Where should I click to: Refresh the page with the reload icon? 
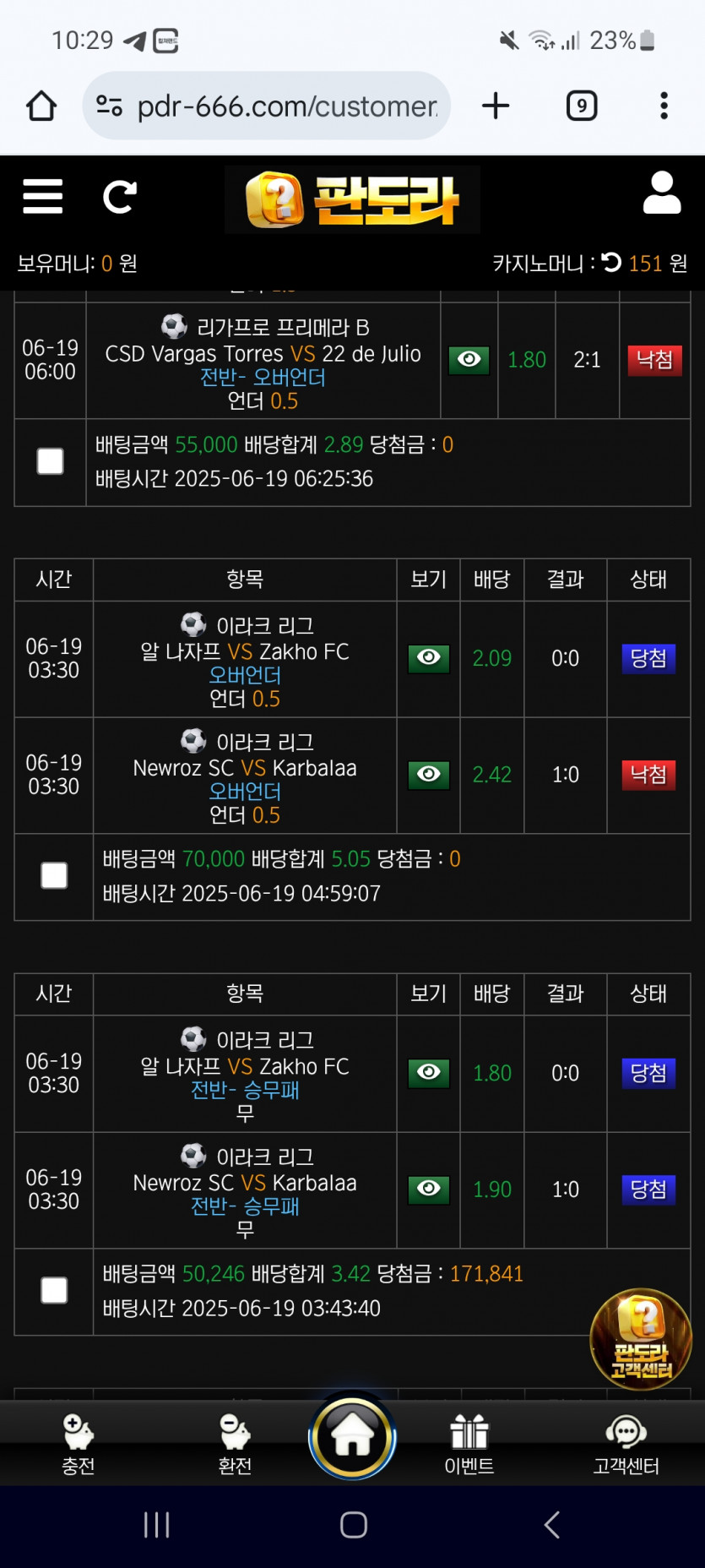[x=119, y=197]
